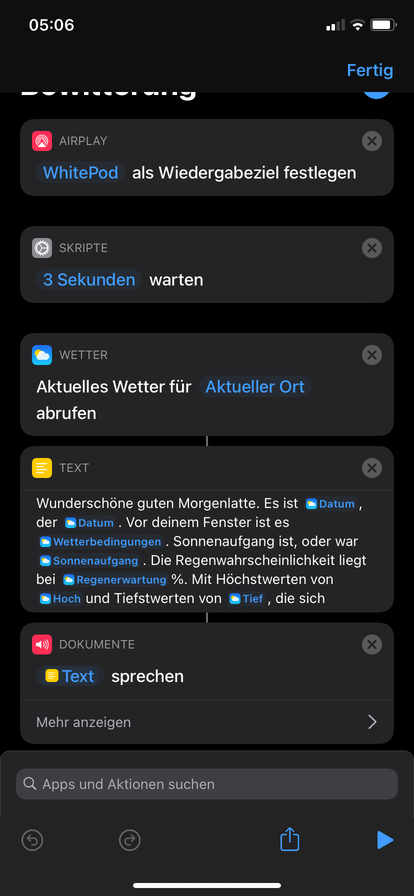The image size is (414, 896).
Task: Delete the Text action
Action: click(x=372, y=468)
